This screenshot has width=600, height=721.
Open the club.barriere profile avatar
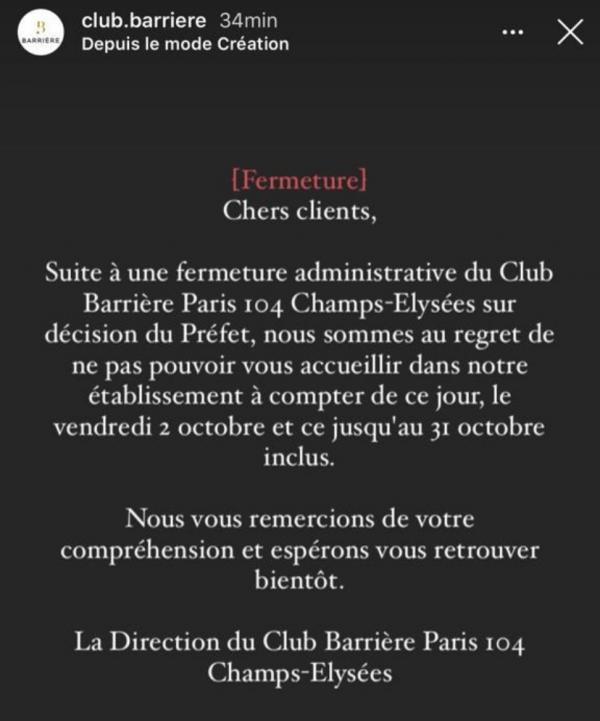tap(40, 32)
